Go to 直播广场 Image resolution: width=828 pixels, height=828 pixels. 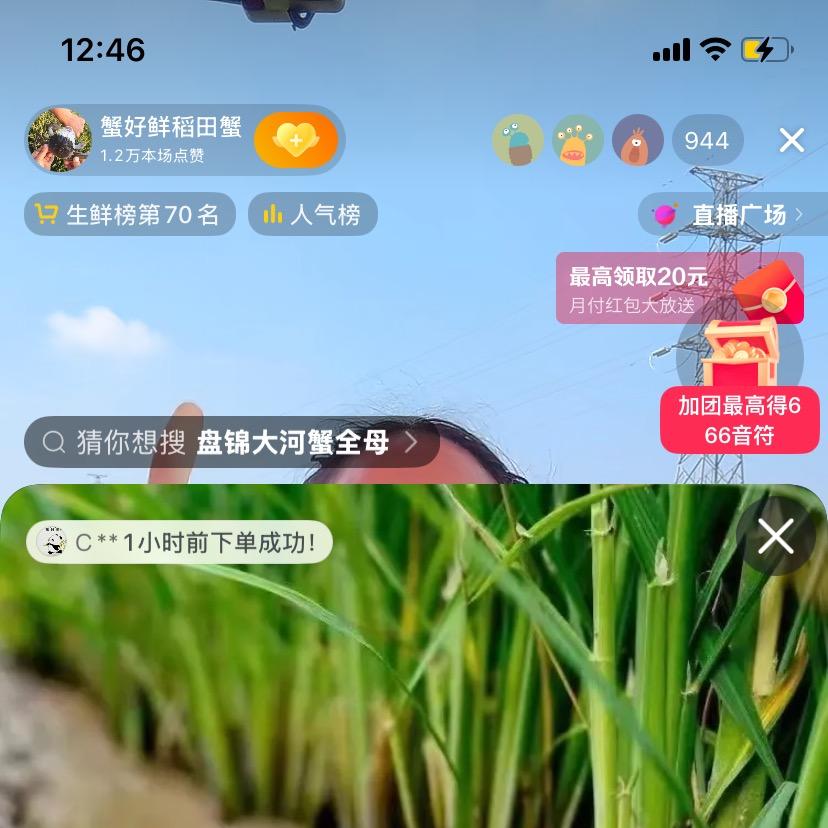[x=733, y=214]
